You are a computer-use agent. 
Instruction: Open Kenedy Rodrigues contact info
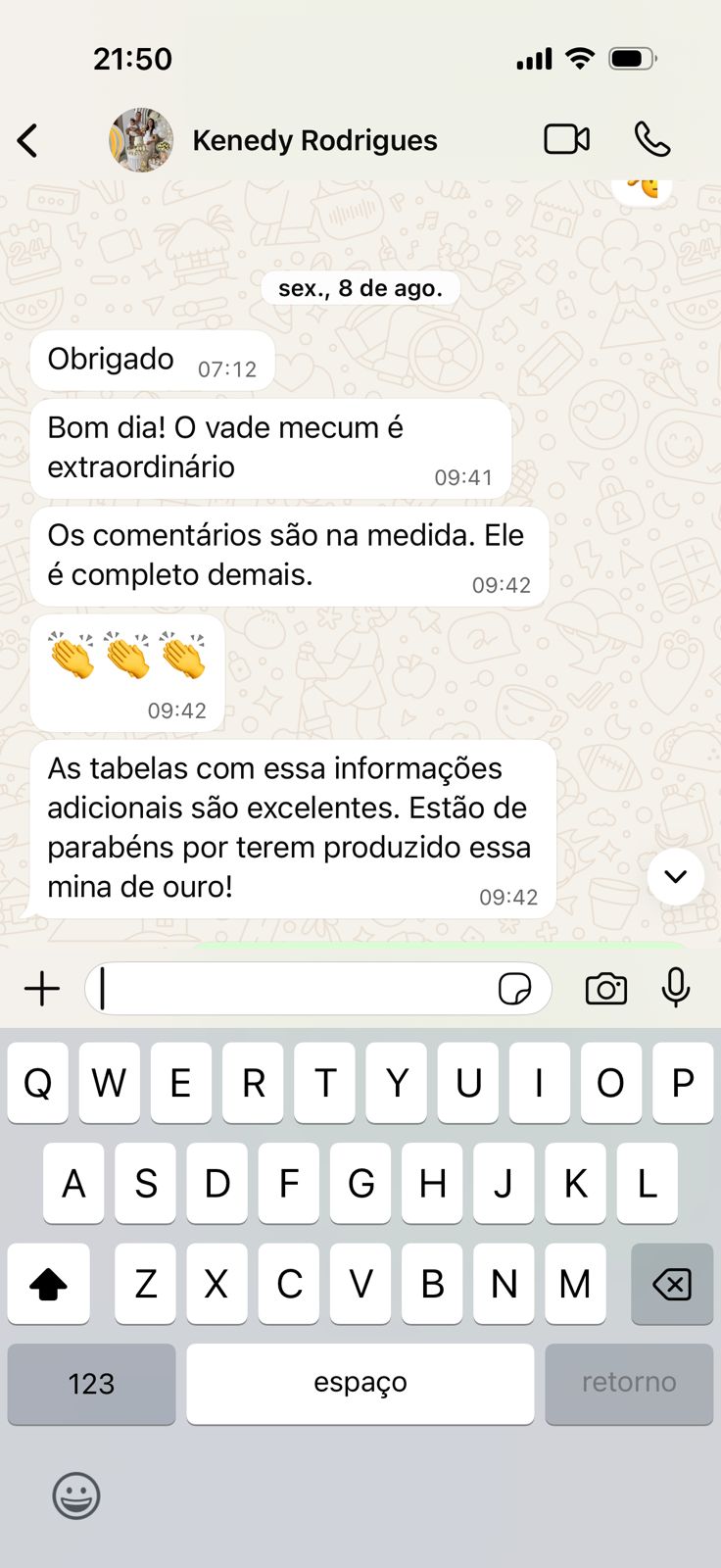click(313, 141)
